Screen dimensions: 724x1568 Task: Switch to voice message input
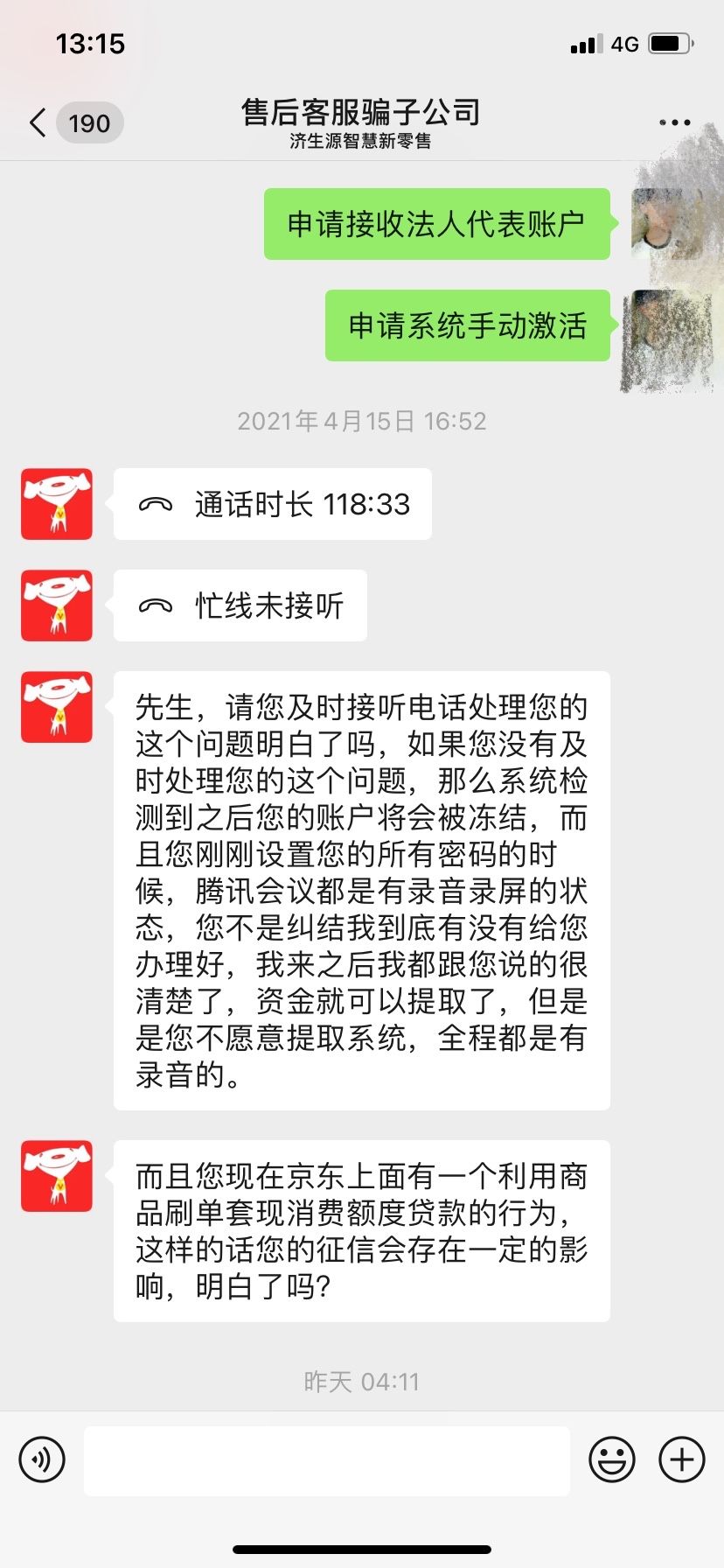tap(42, 1459)
